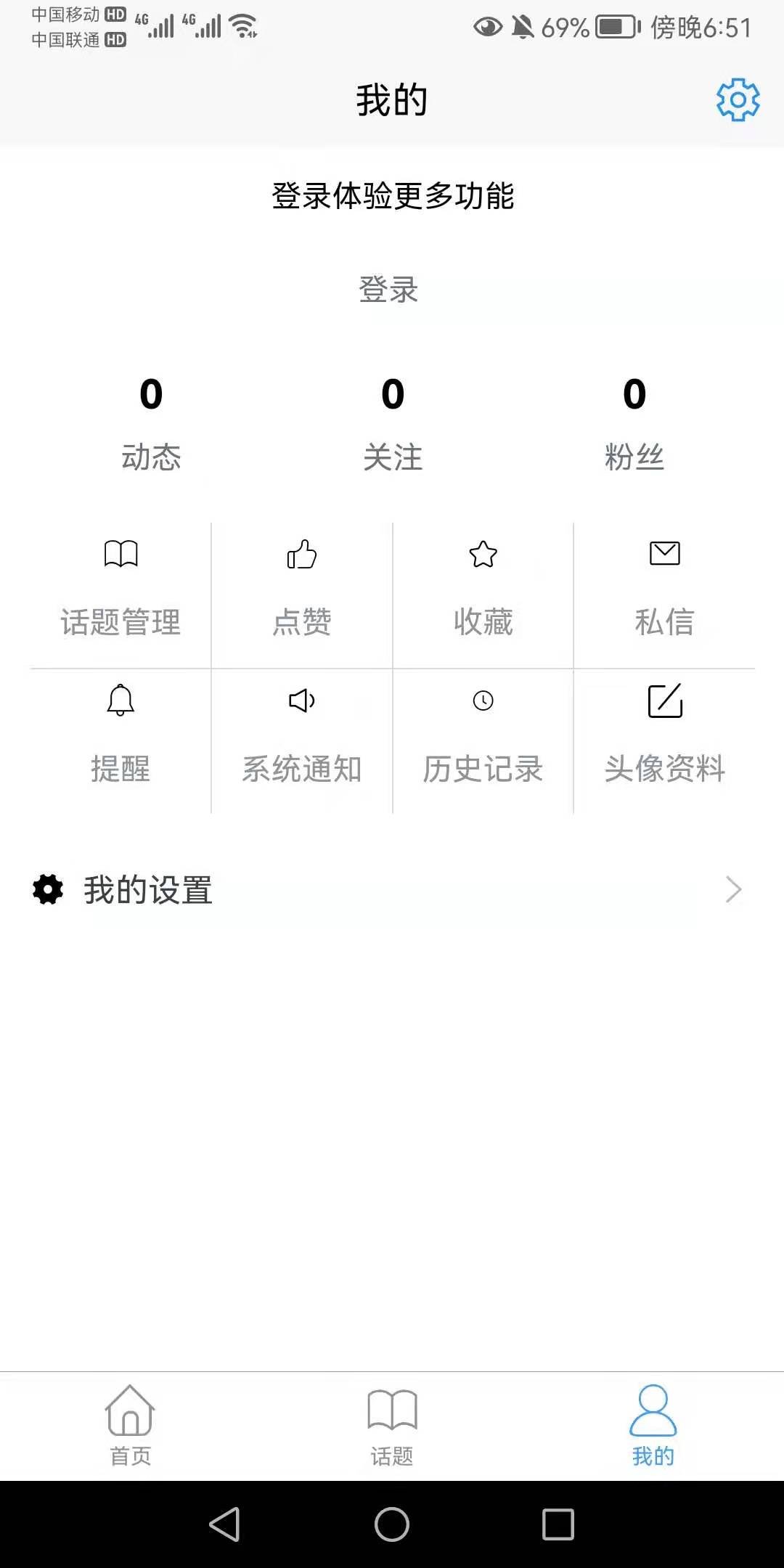Screen dimensions: 784x1568
Task: Open the 关注 following list
Action: point(393,422)
